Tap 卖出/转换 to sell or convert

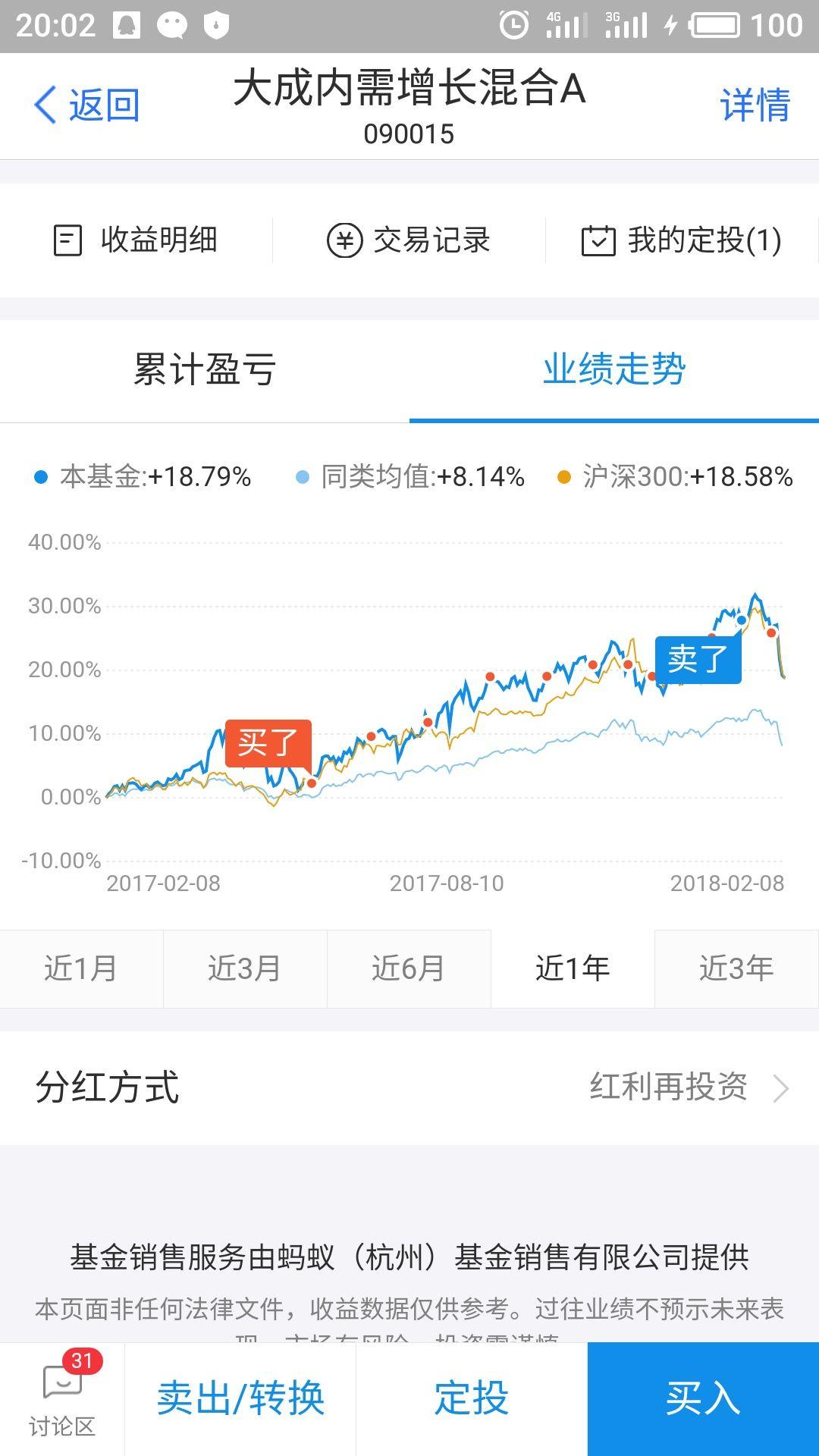240,1398
